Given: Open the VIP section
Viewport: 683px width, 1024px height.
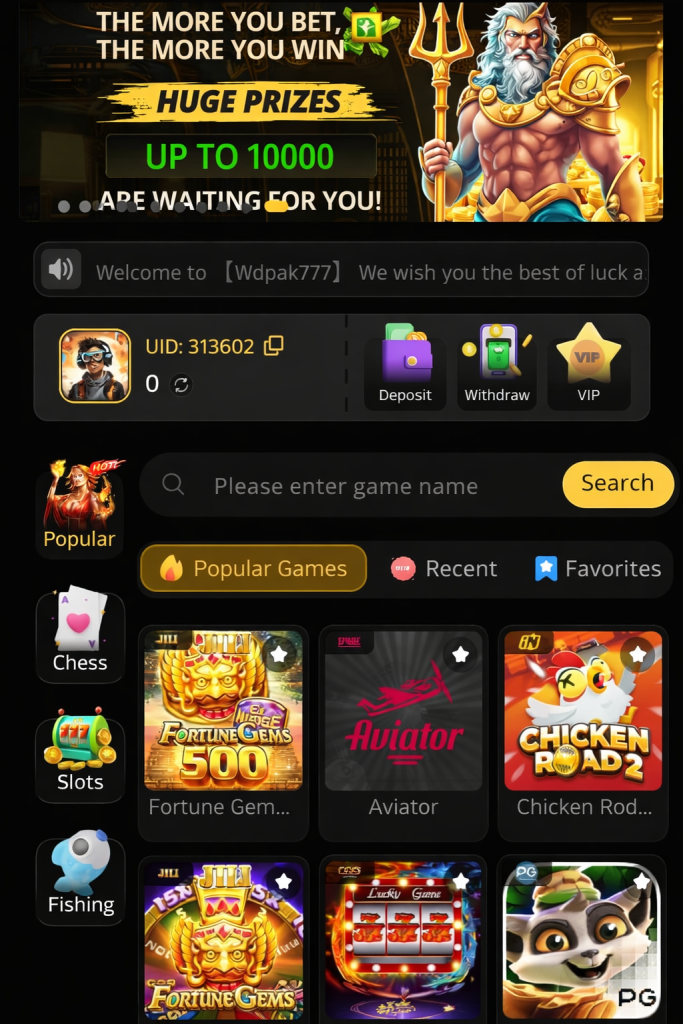Looking at the screenshot, I should coord(588,364).
